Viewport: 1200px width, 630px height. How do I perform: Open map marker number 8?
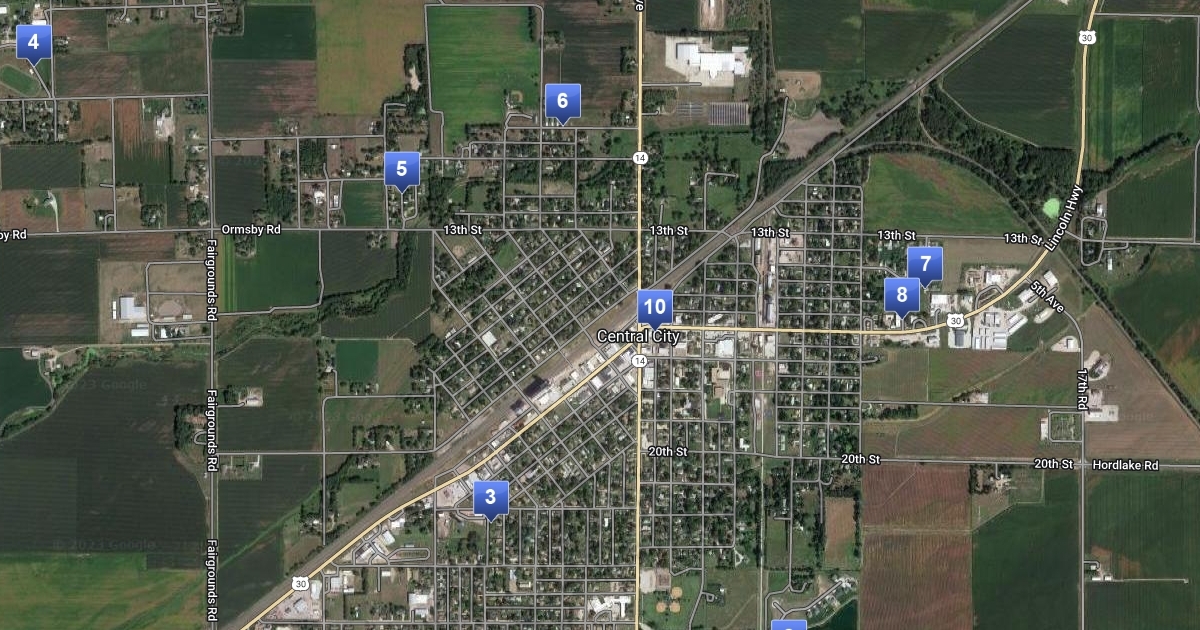click(902, 295)
